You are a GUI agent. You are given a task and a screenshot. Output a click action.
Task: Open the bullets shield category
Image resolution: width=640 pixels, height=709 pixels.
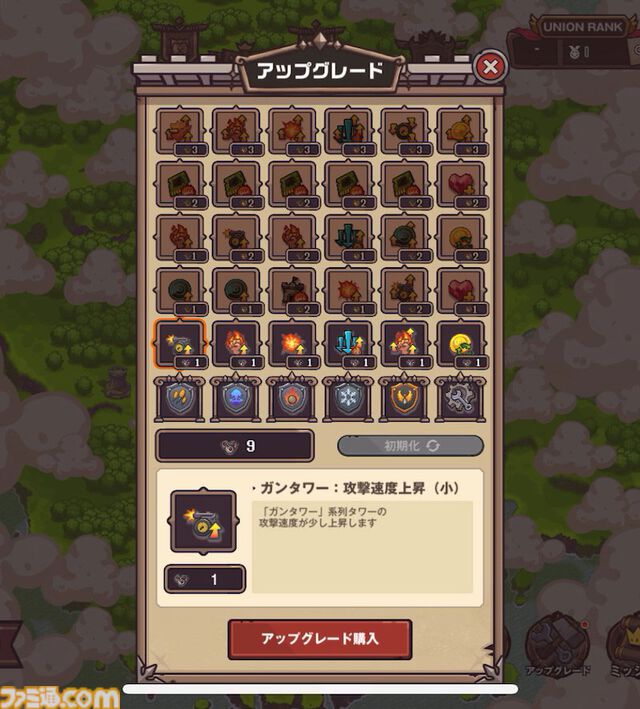click(178, 398)
